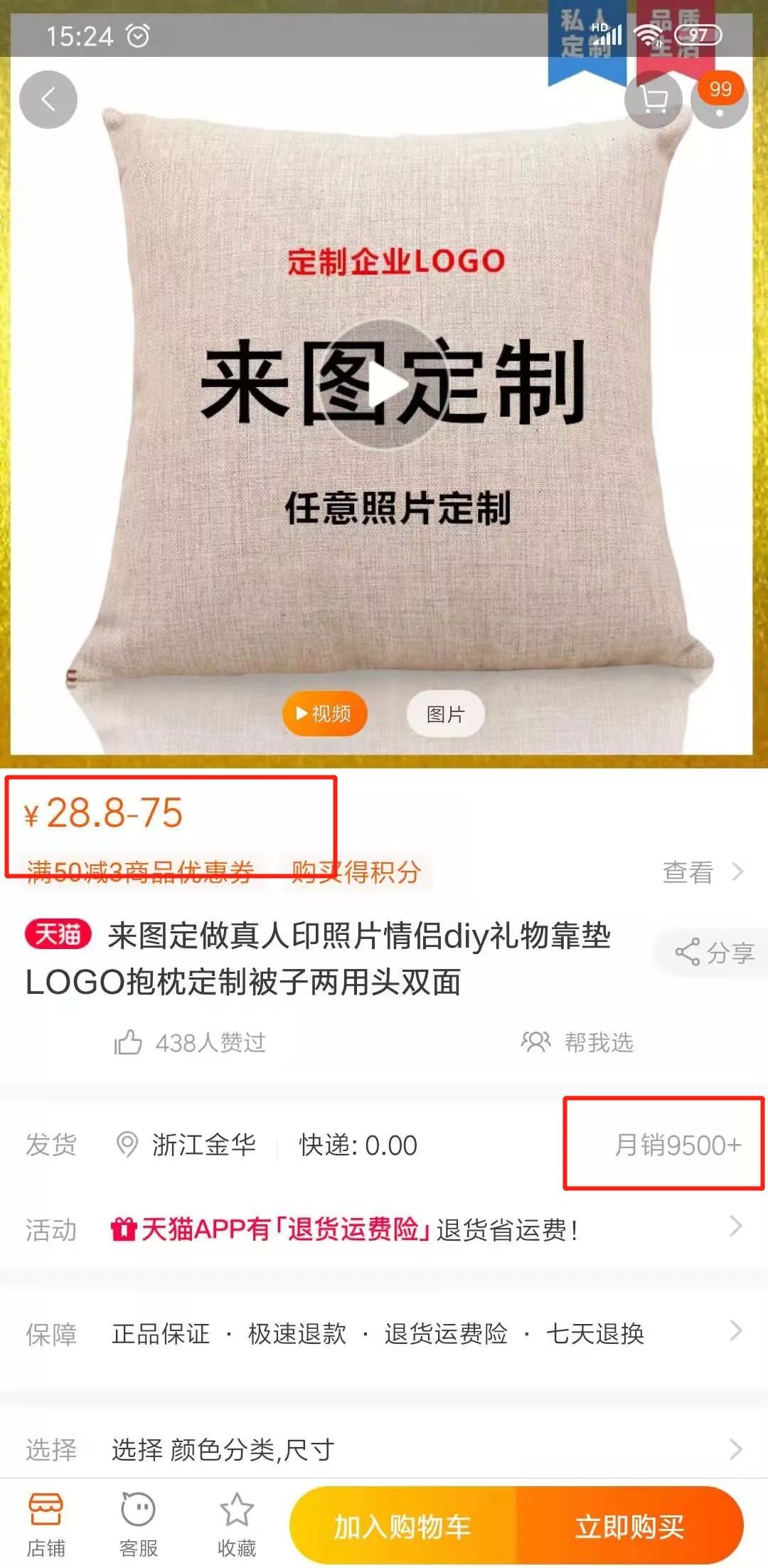
Task: Switch to the 图片 tab
Action: (445, 714)
